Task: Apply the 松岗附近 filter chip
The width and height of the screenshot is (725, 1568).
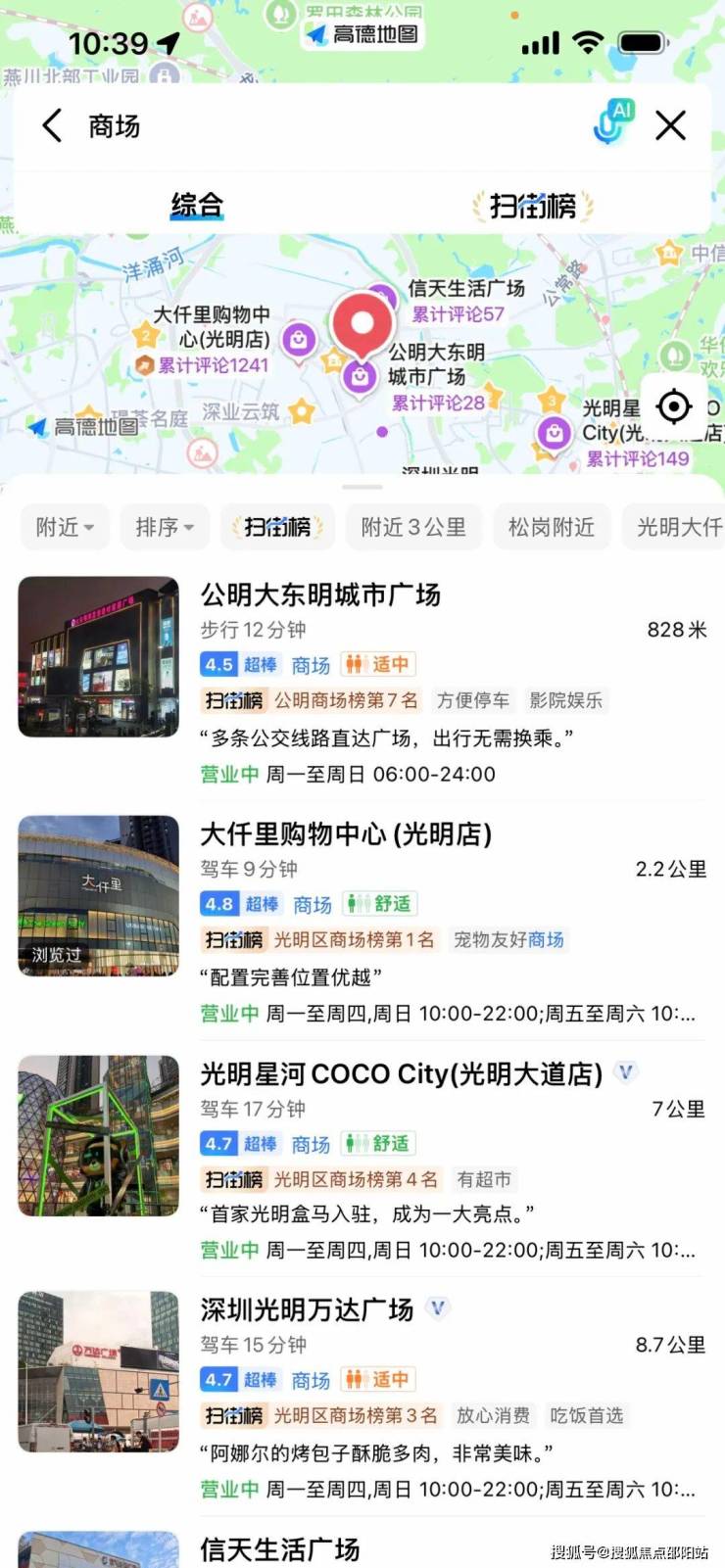Action: (551, 527)
